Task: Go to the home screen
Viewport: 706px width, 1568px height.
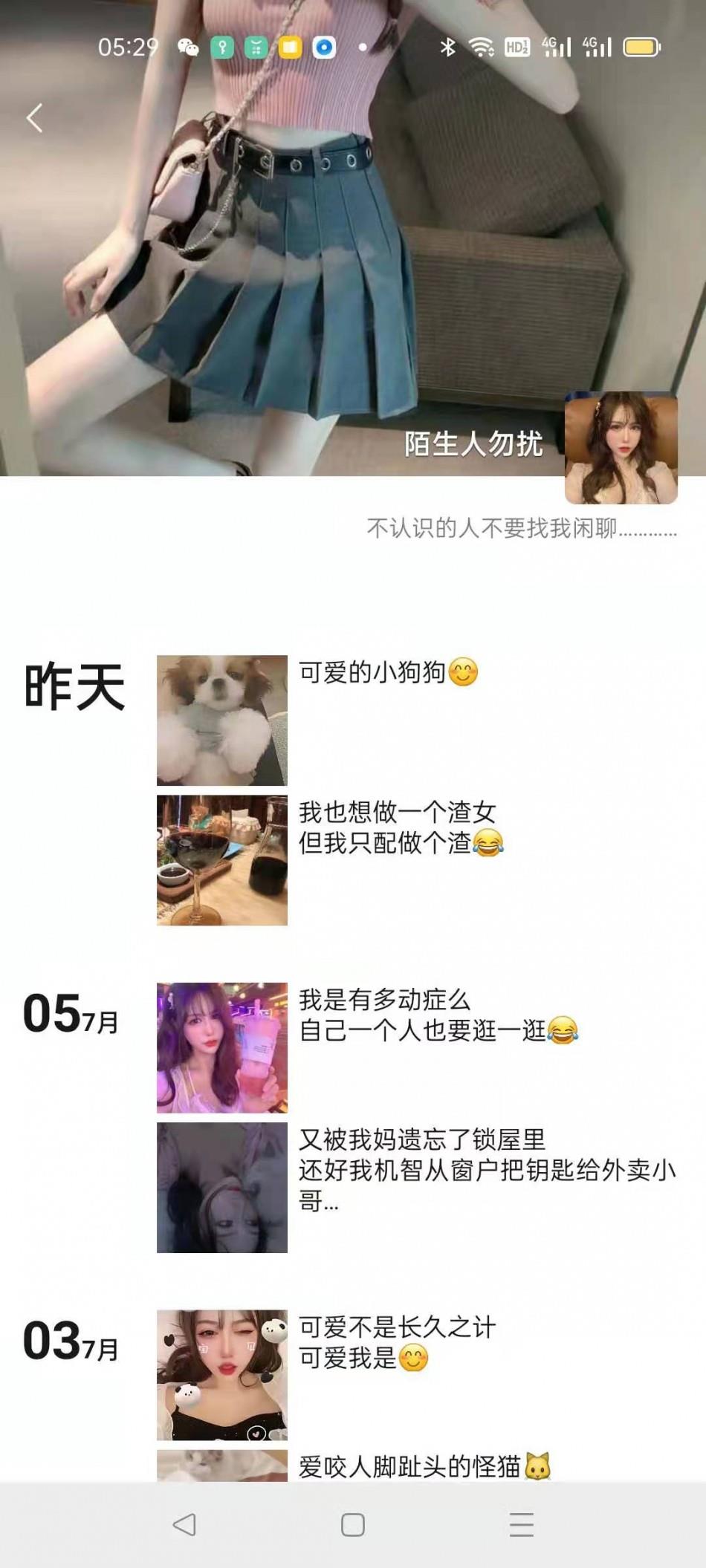Action: point(352,1524)
